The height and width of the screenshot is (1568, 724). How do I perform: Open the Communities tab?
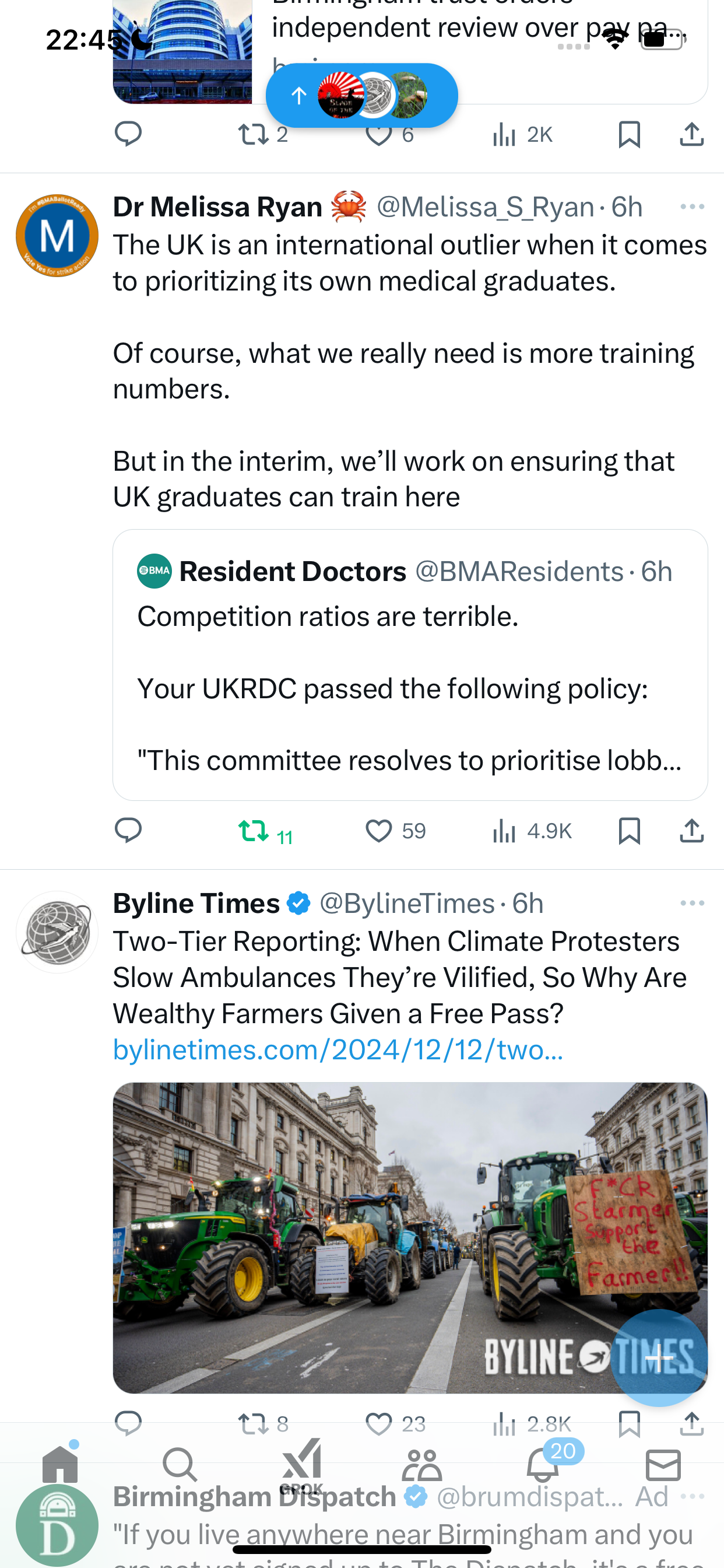click(421, 1465)
